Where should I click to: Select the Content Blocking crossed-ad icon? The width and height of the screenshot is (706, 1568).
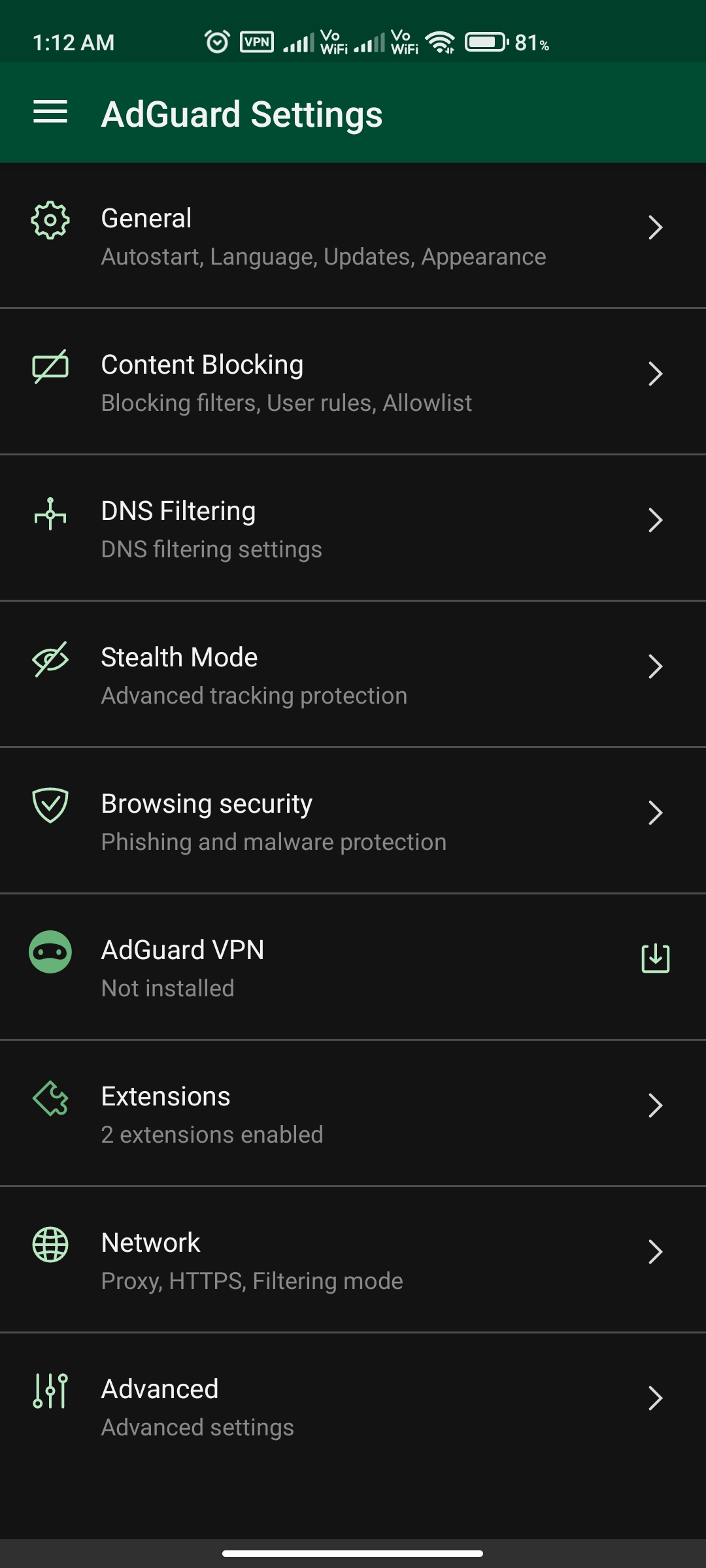(x=50, y=366)
